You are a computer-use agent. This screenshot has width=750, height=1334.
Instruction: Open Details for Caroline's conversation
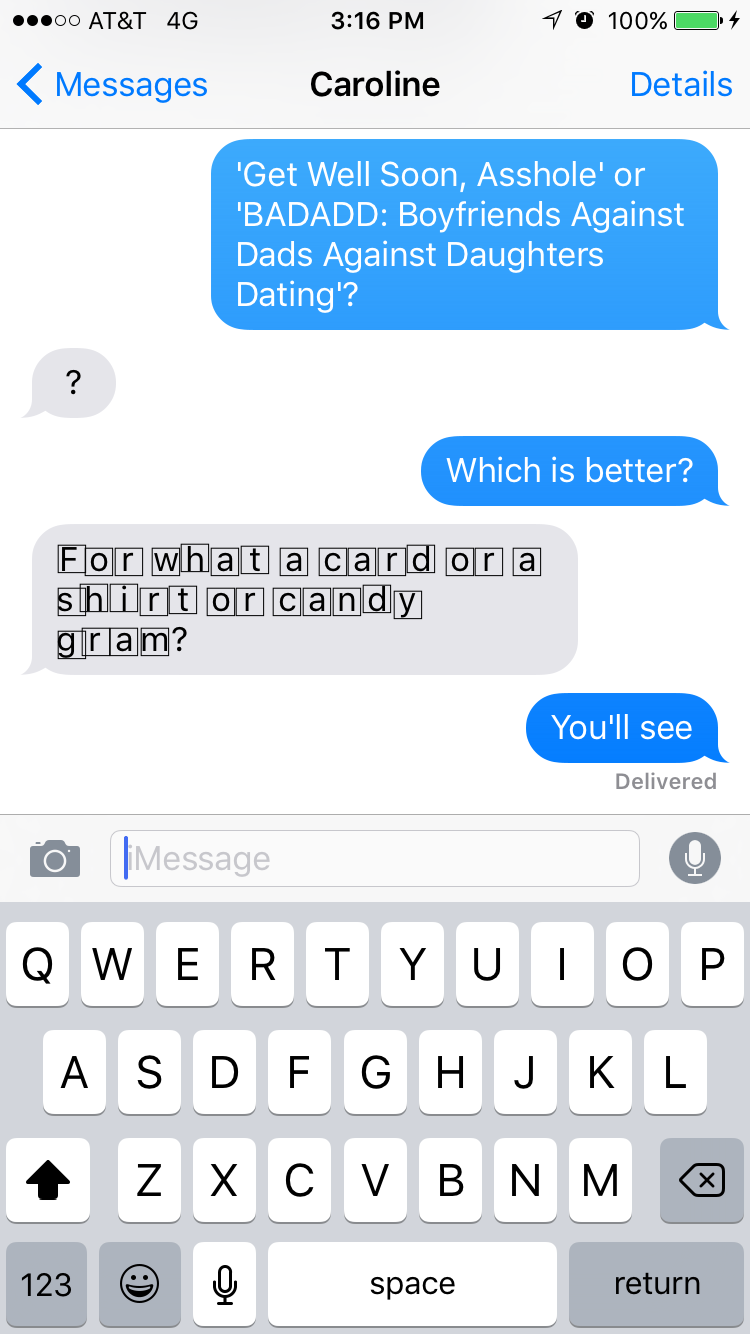[681, 85]
